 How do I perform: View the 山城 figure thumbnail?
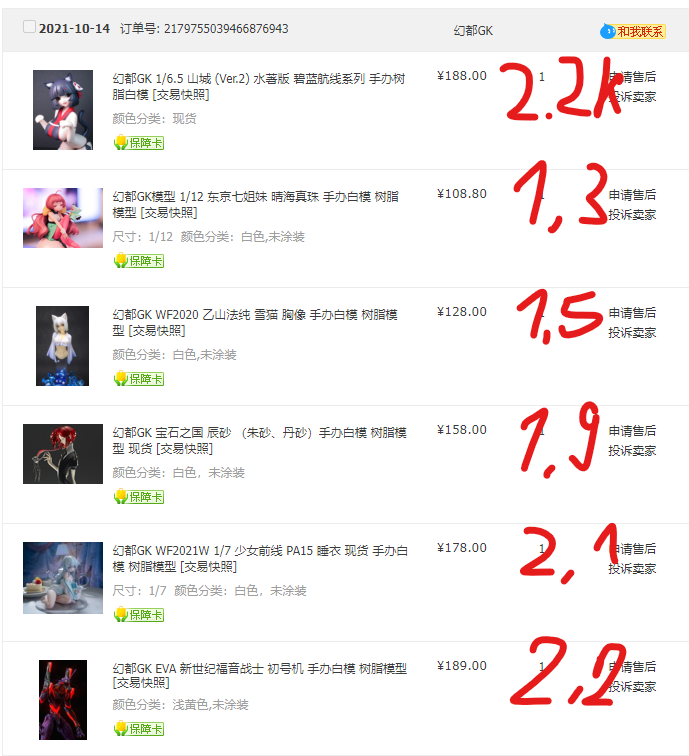[x=63, y=110]
